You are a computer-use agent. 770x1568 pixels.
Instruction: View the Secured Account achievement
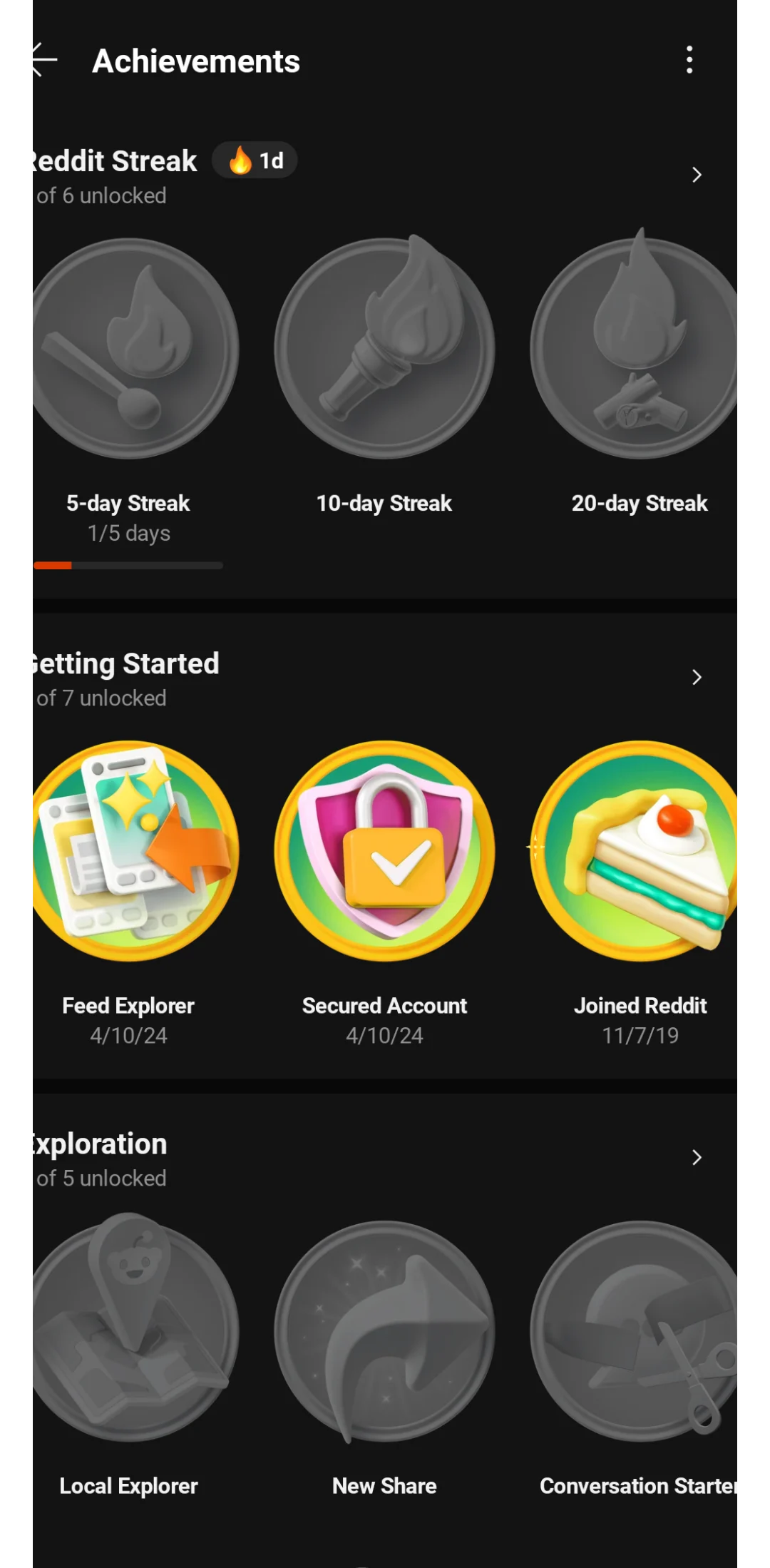point(384,851)
